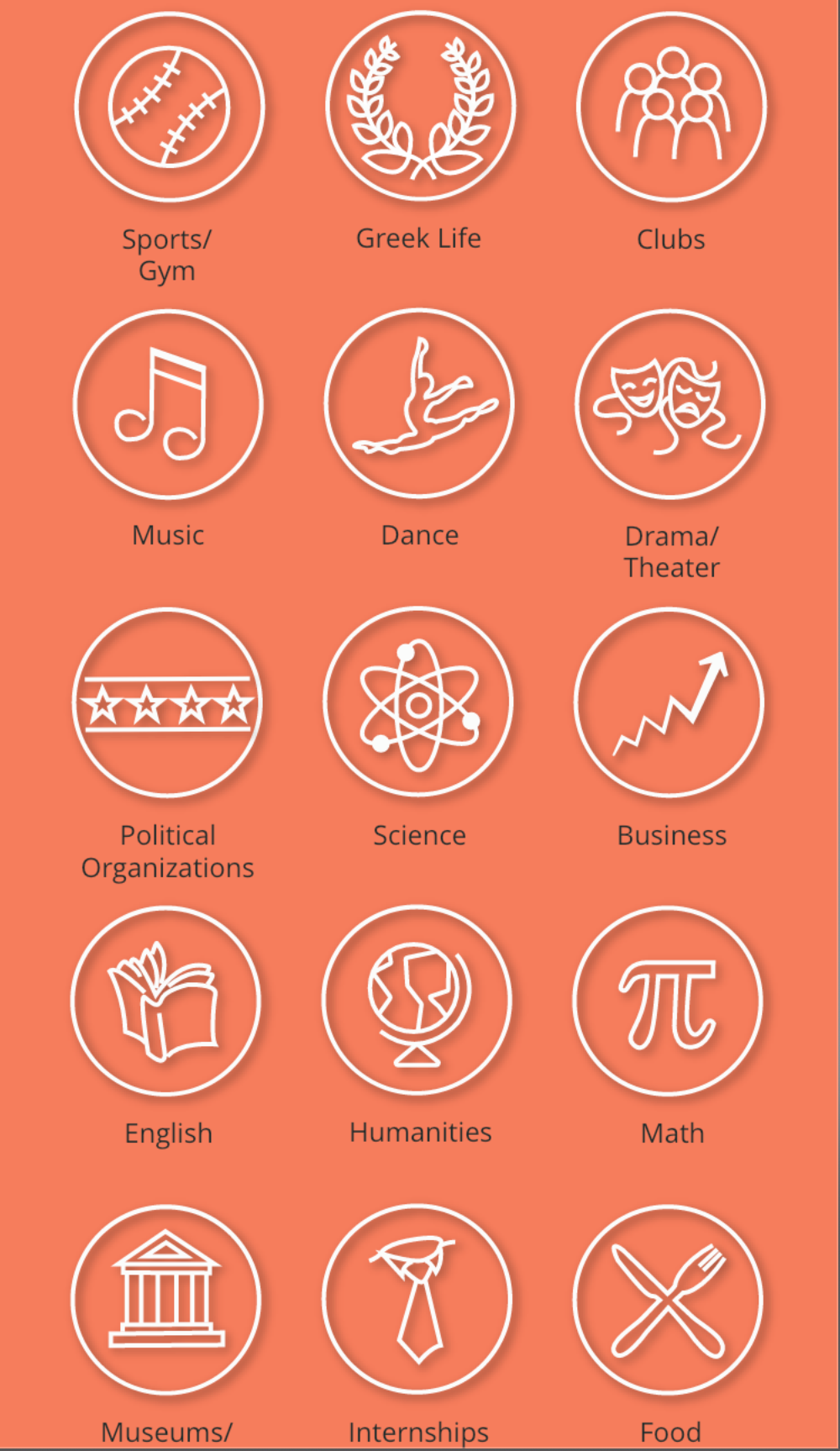Tap the Dance interest icon
The height and width of the screenshot is (1451, 840).
tap(419, 404)
